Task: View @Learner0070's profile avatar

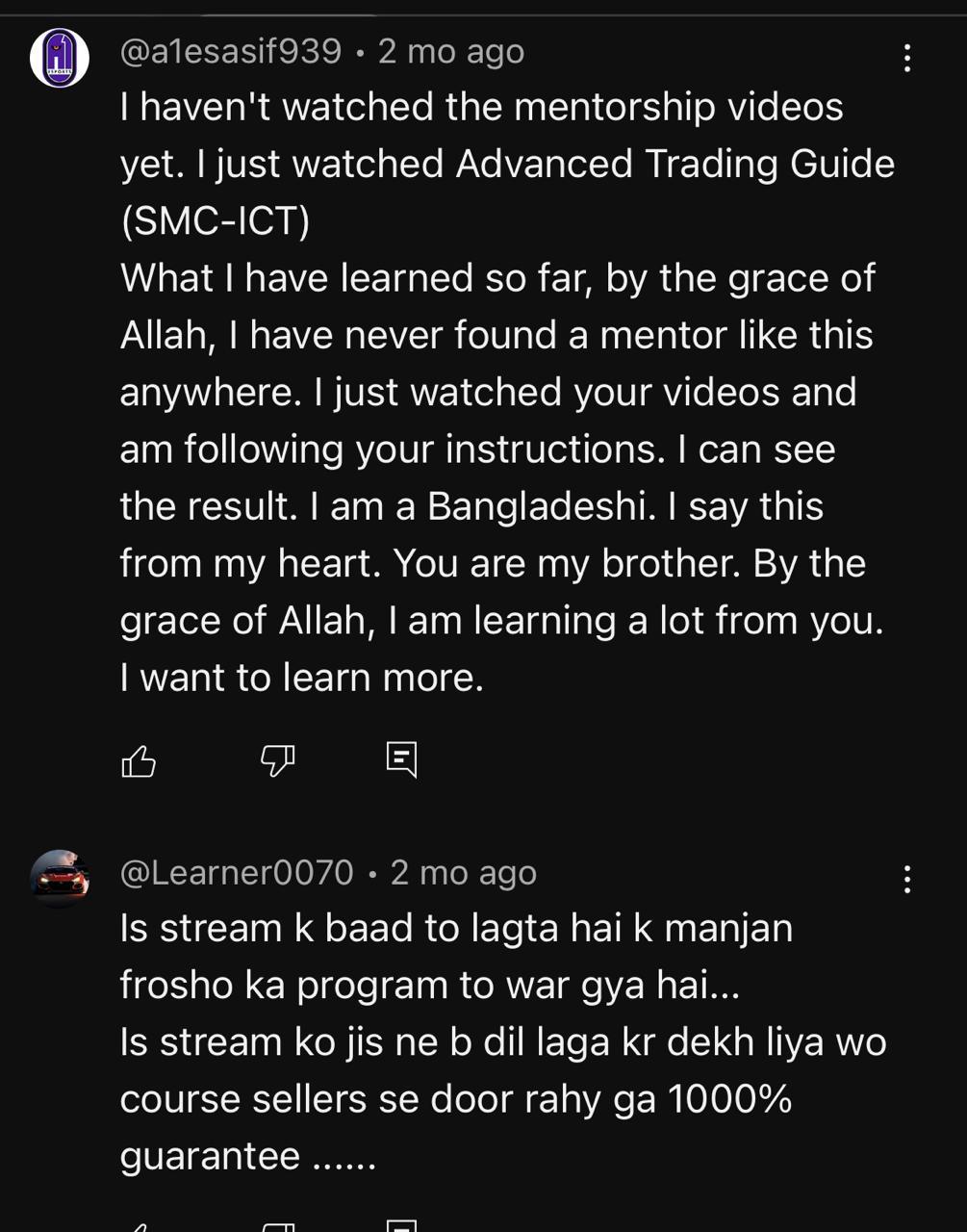Action: pyautogui.click(x=60, y=878)
